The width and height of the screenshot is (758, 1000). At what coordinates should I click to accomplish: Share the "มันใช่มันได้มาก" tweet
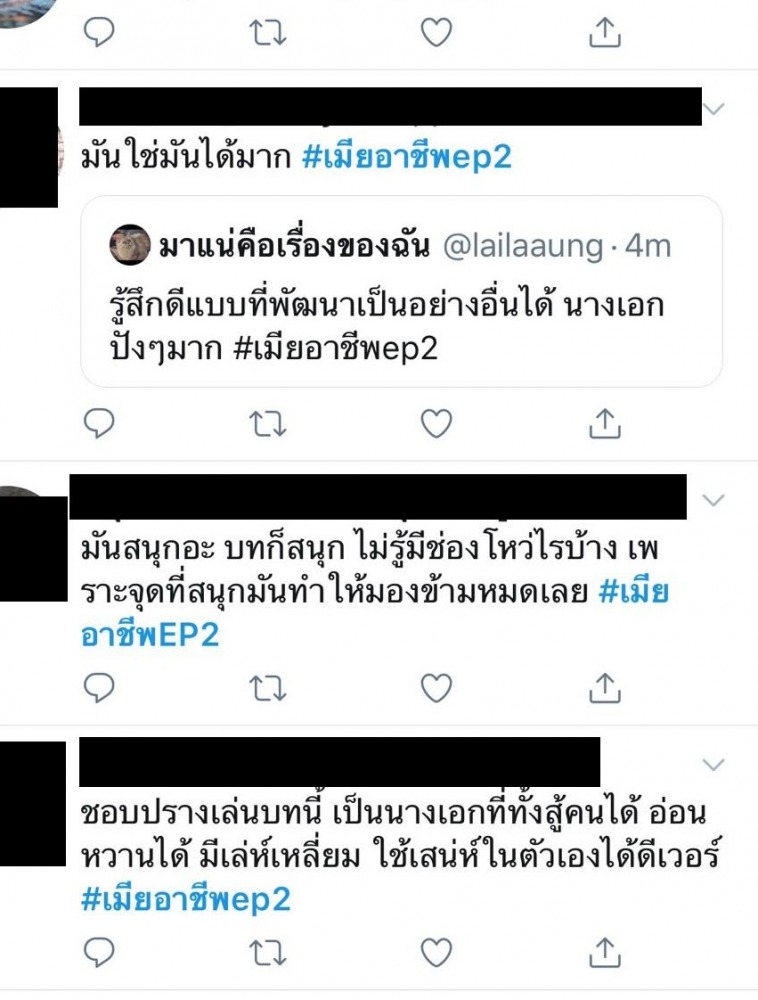click(603, 424)
